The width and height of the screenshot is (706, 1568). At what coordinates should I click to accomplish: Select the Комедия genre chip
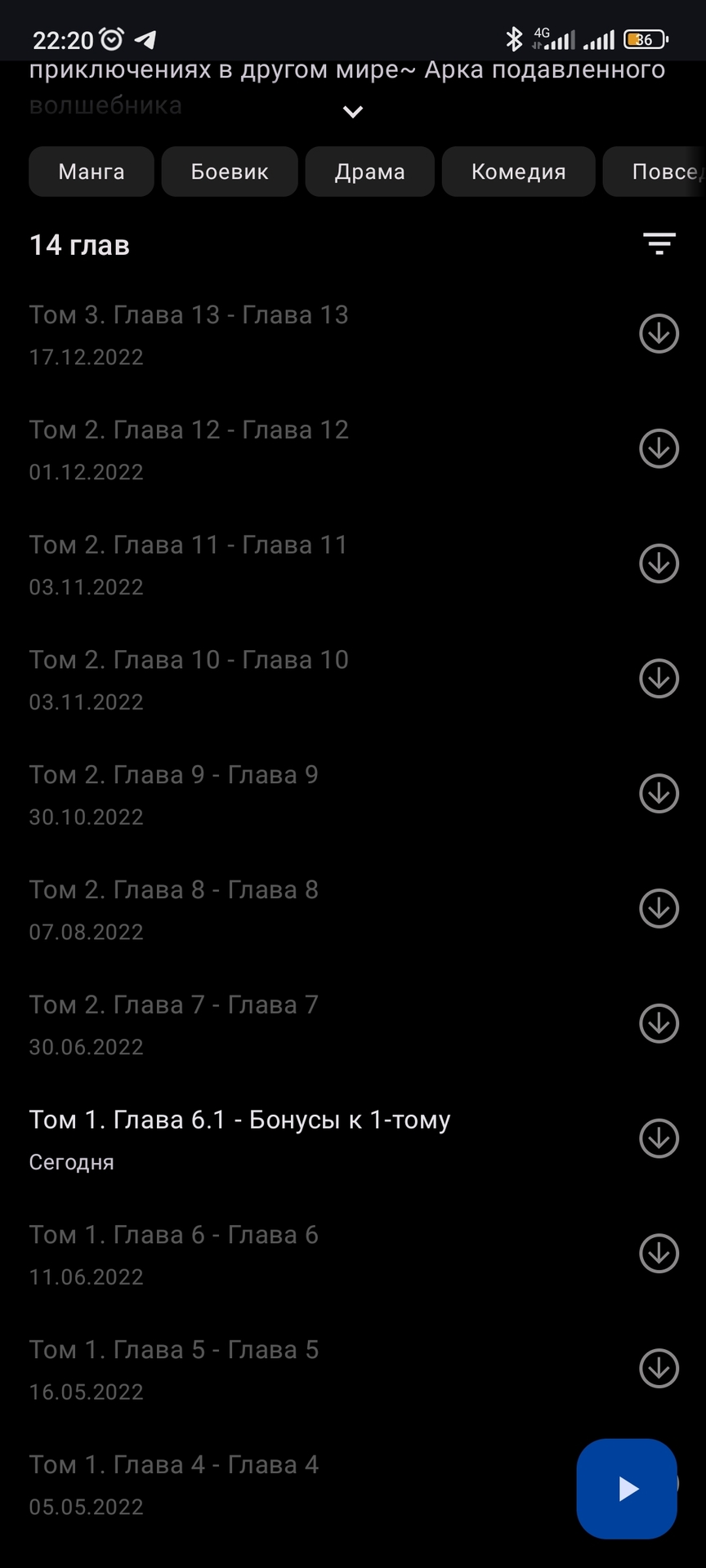[518, 171]
